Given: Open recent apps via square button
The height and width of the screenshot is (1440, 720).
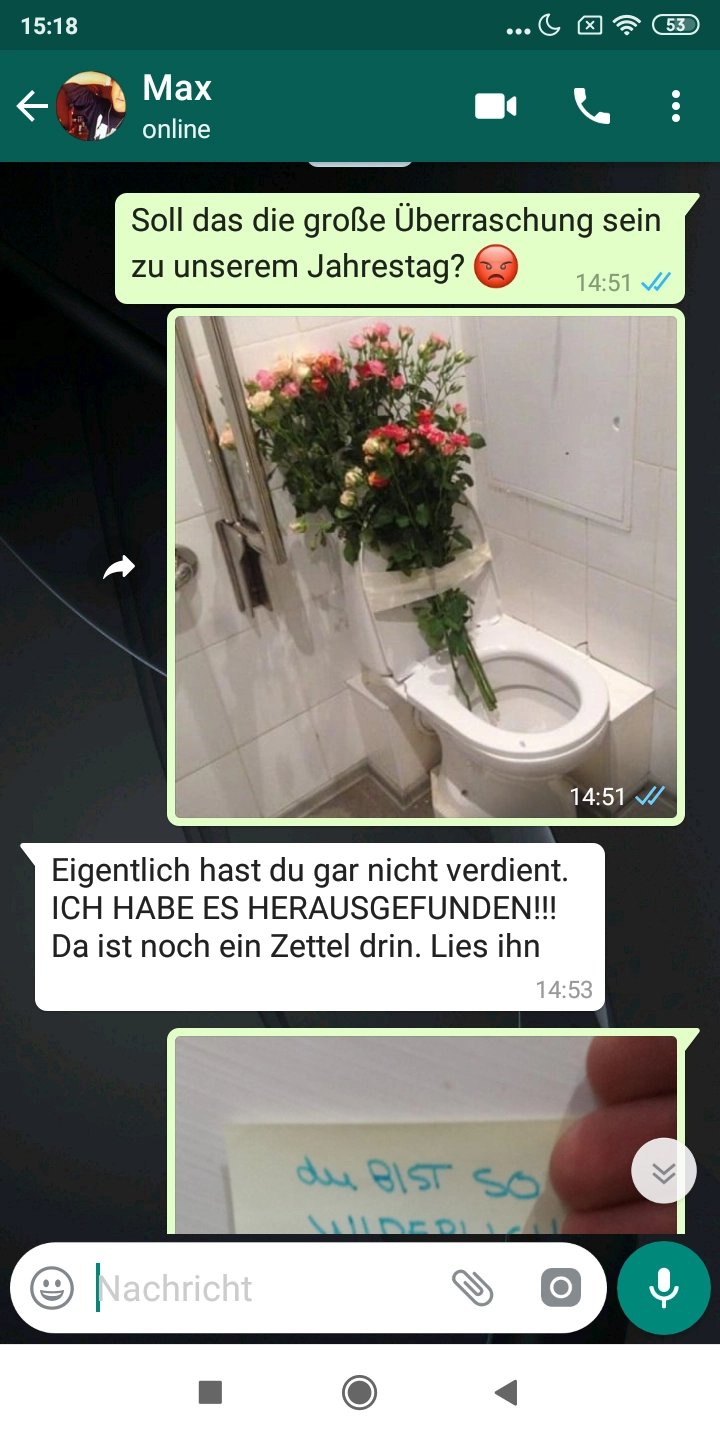Looking at the screenshot, I should coord(210,1392).
